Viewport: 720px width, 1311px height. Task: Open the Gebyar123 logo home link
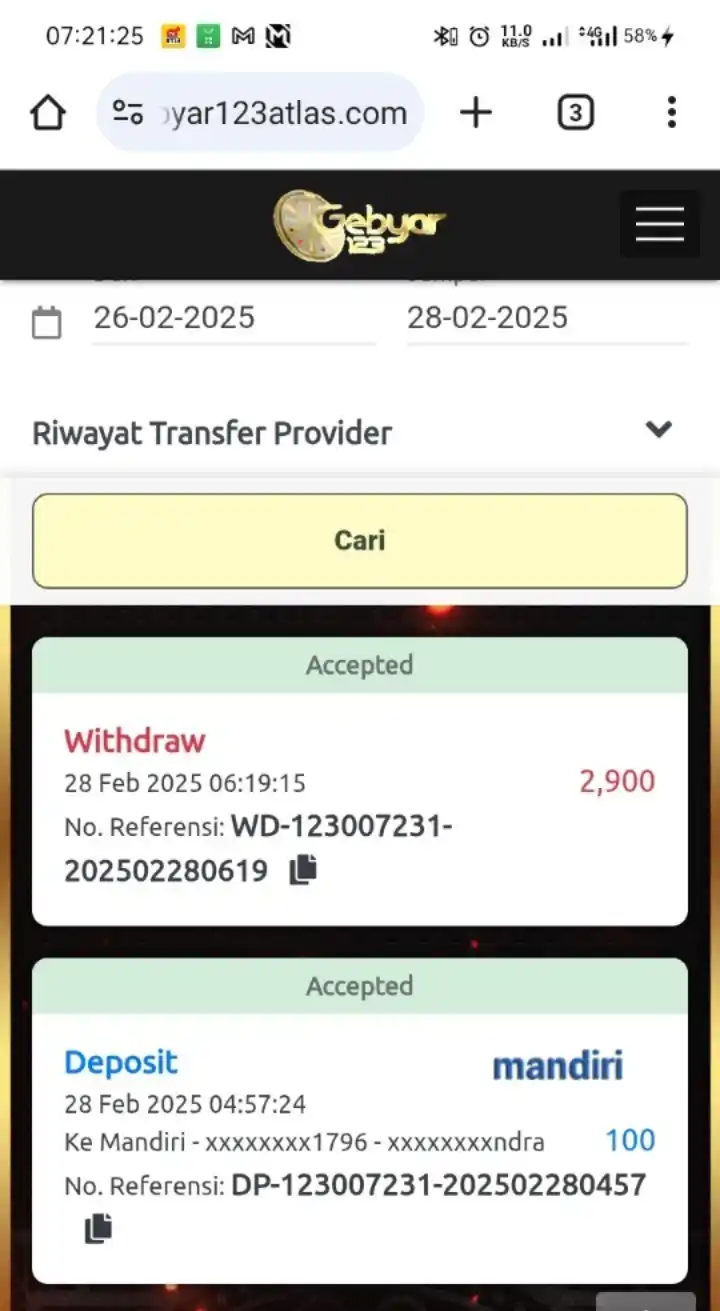pos(359,224)
